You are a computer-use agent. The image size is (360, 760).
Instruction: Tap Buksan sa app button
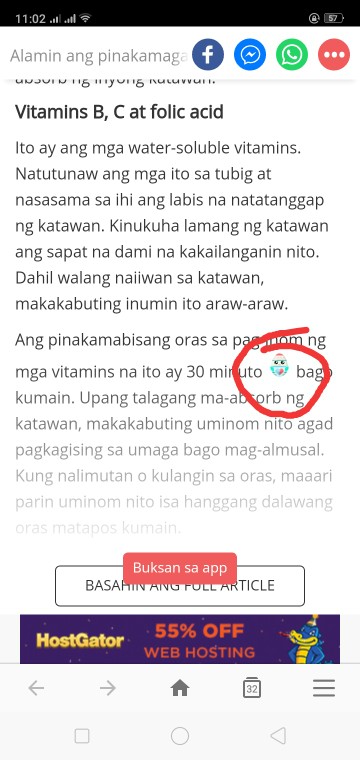click(x=180, y=568)
